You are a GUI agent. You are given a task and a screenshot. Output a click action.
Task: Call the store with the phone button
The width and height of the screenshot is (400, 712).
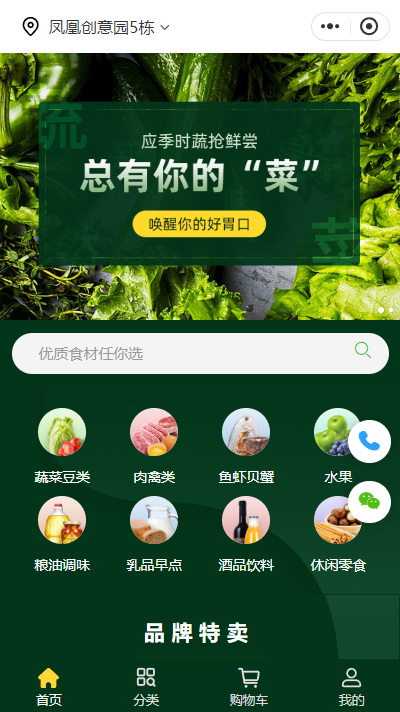[370, 441]
